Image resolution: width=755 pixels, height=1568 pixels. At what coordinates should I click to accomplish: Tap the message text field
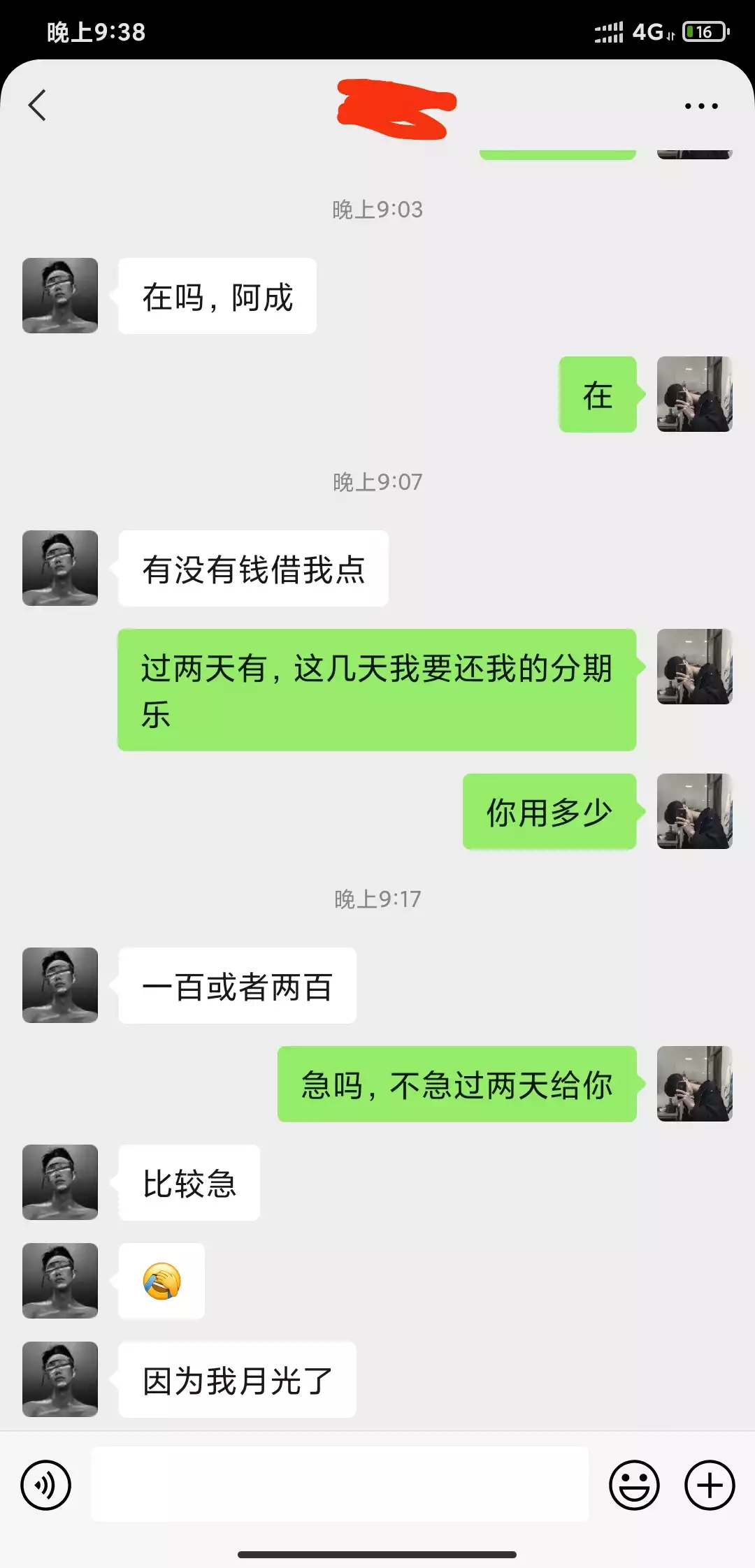click(340, 1483)
